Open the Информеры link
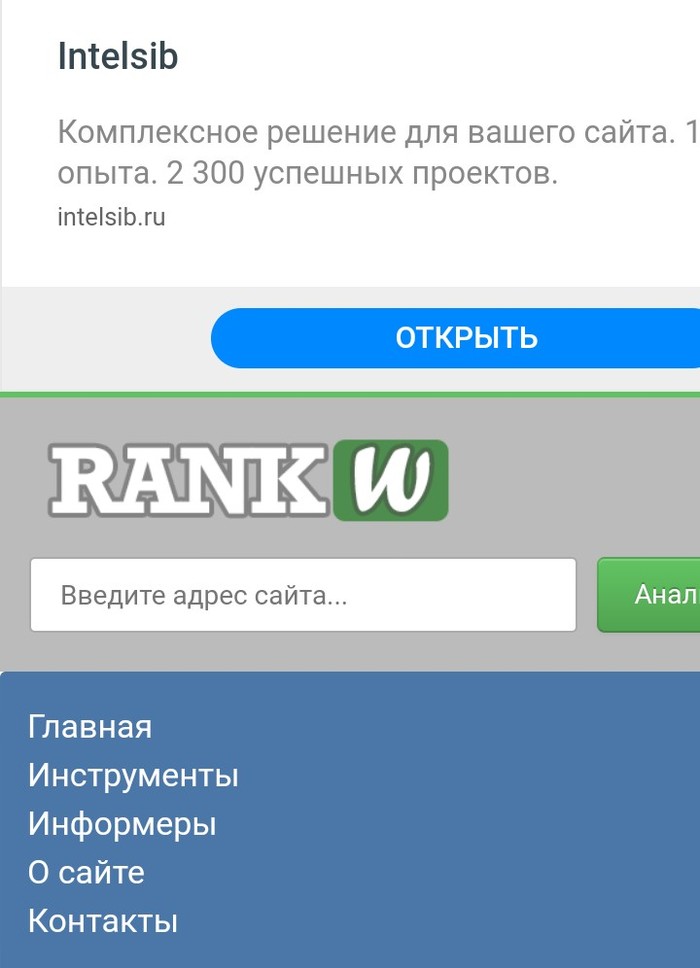Screen dimensions: 700x968 tap(122, 824)
